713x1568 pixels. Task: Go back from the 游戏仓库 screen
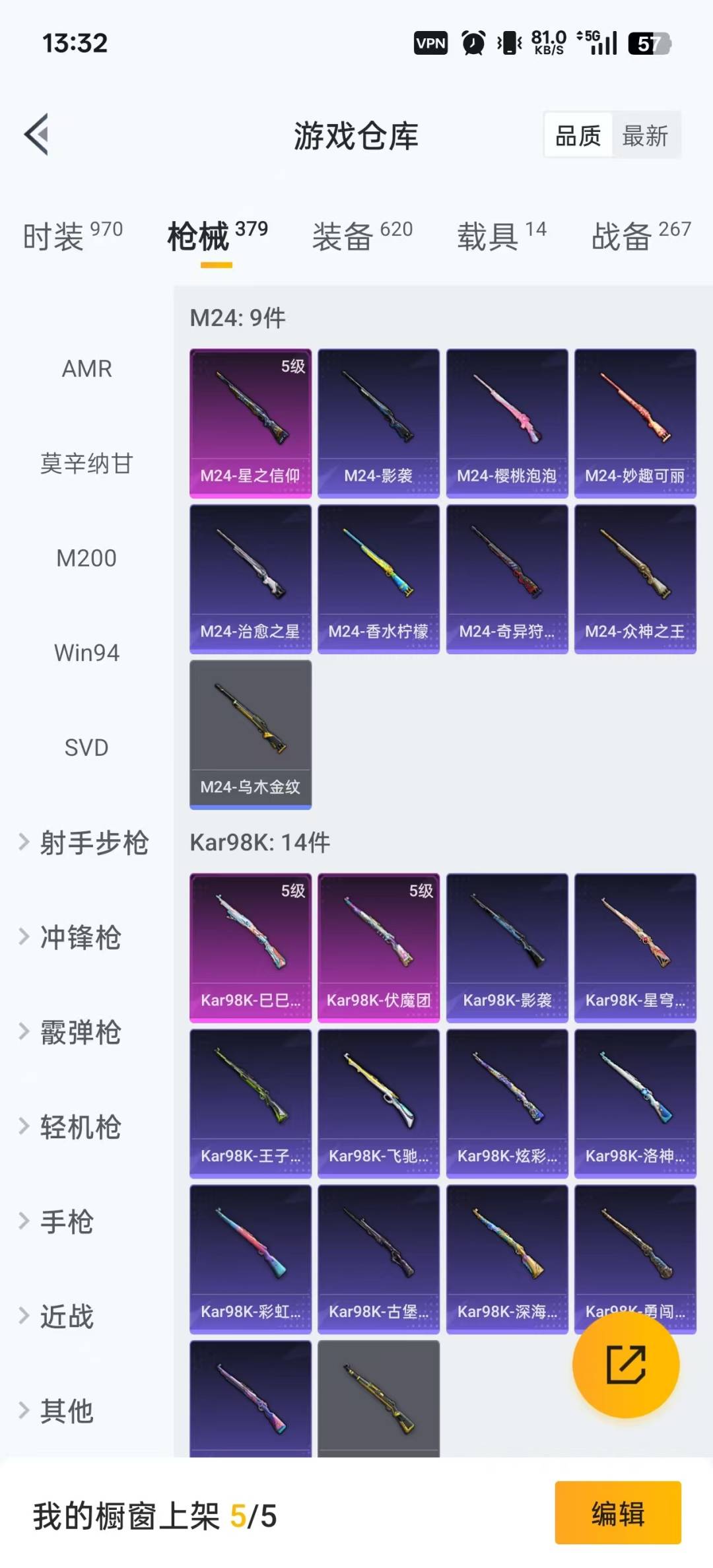[x=37, y=135]
